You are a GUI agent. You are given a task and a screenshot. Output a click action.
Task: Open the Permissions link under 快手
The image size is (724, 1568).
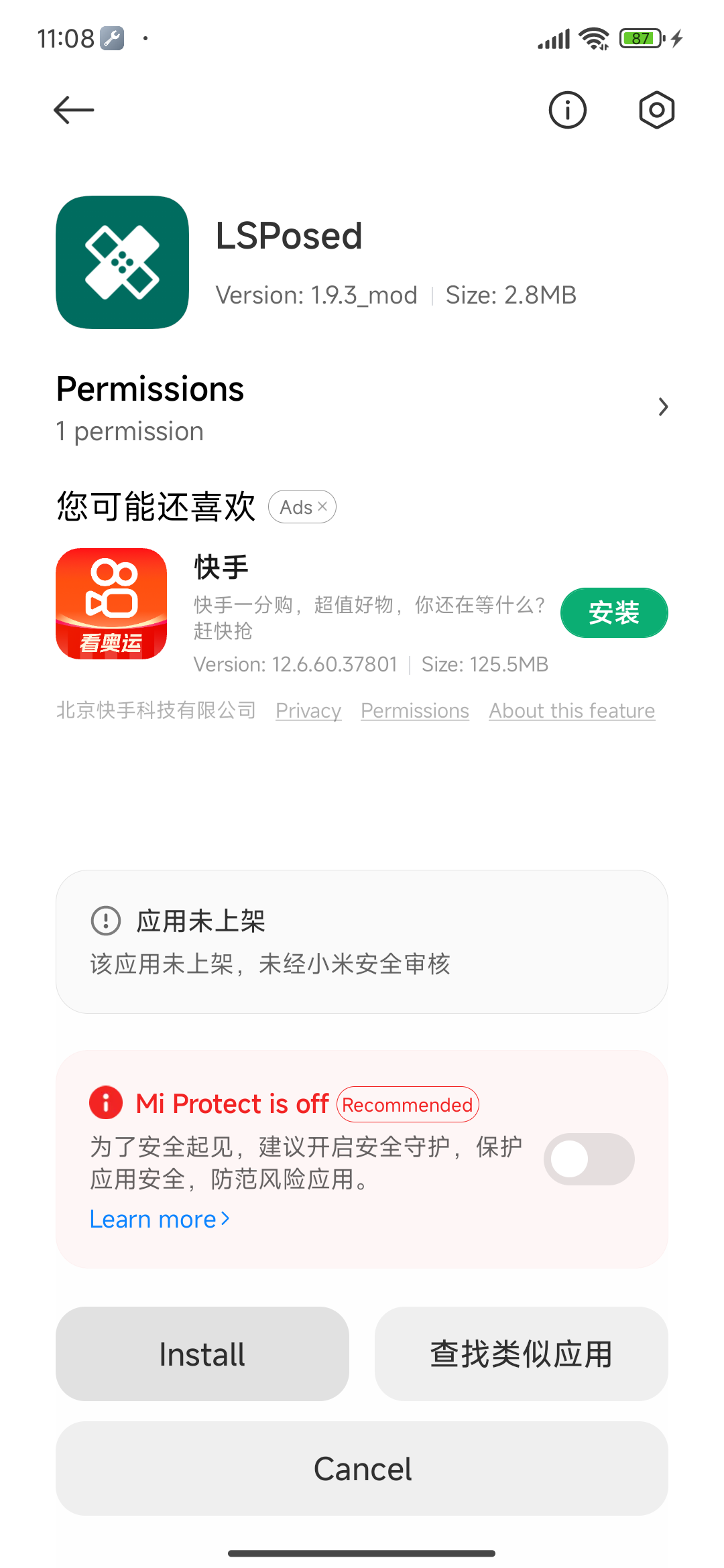click(415, 710)
